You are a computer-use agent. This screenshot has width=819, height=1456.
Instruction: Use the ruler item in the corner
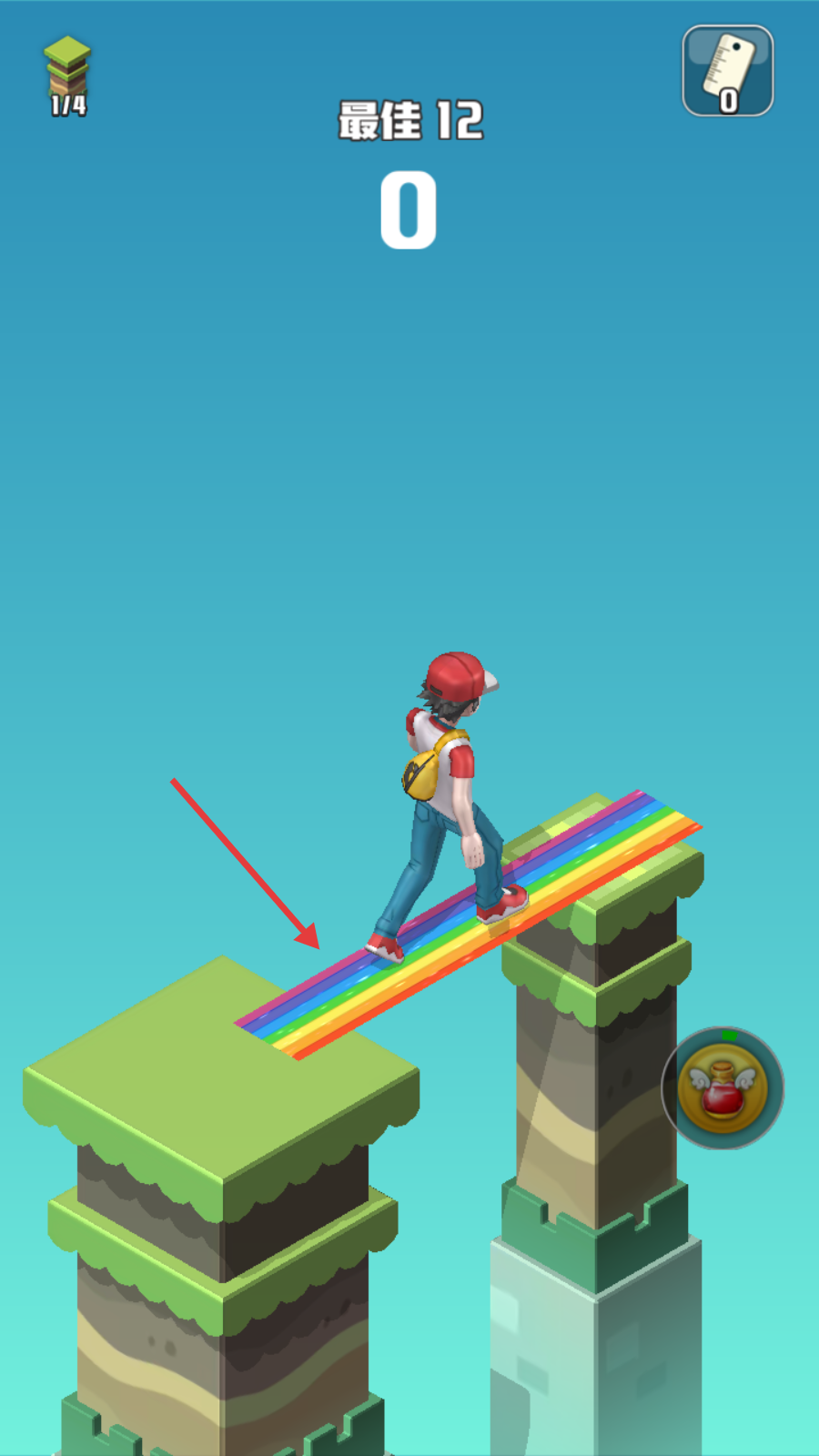click(x=727, y=71)
